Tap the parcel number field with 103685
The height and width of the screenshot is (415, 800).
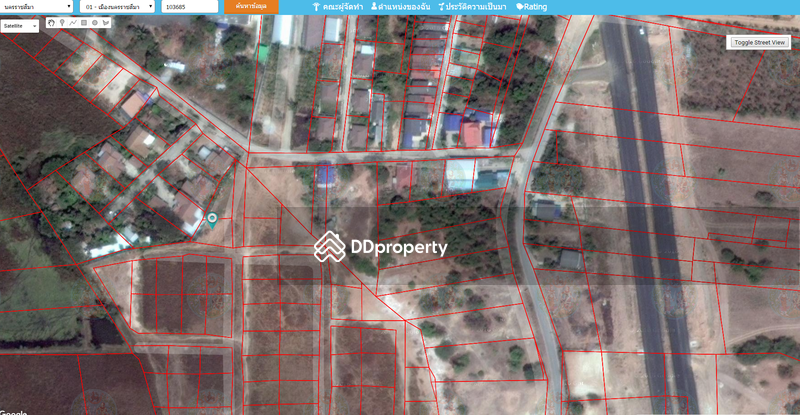[189, 7]
